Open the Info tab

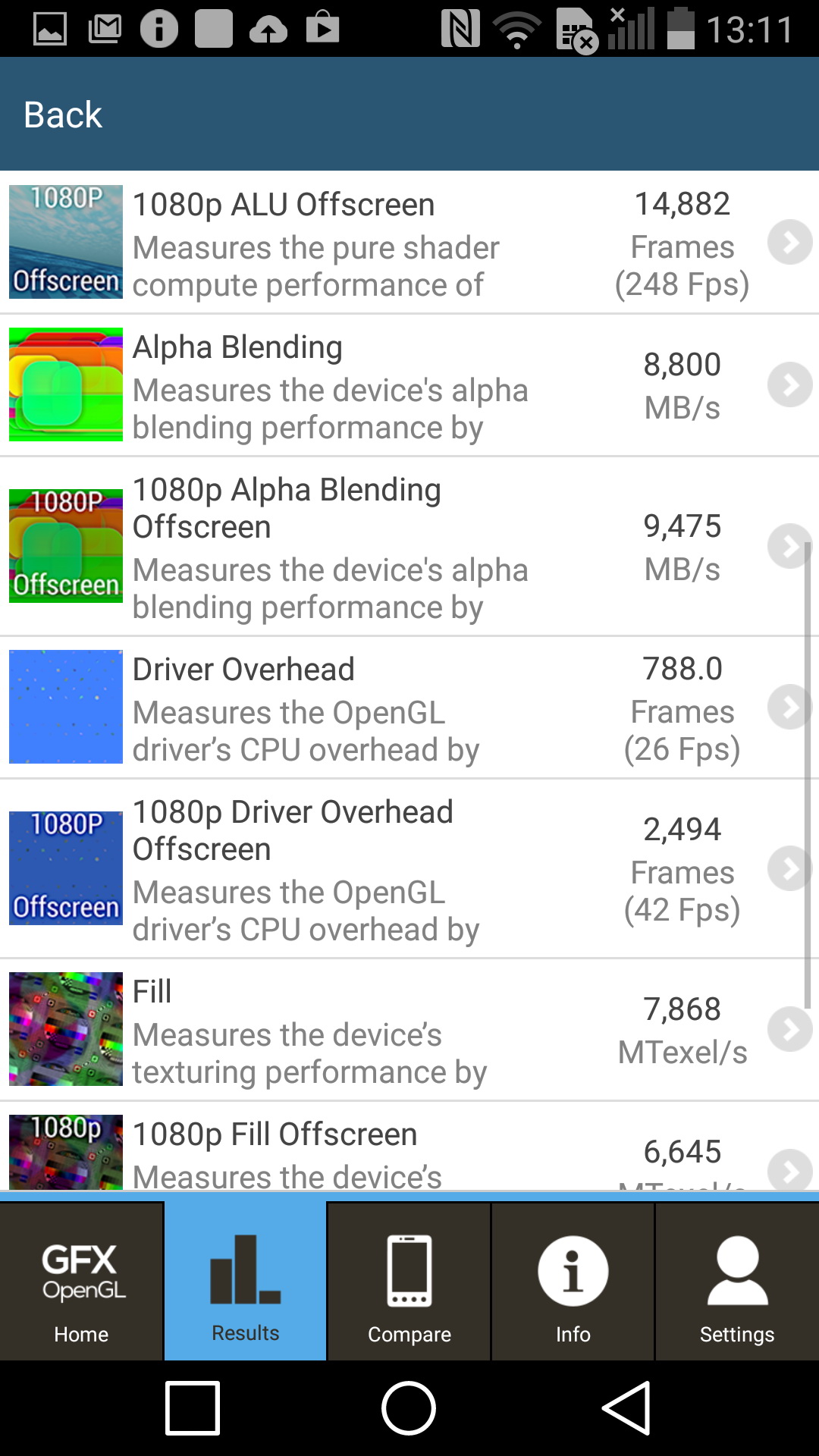[573, 1282]
